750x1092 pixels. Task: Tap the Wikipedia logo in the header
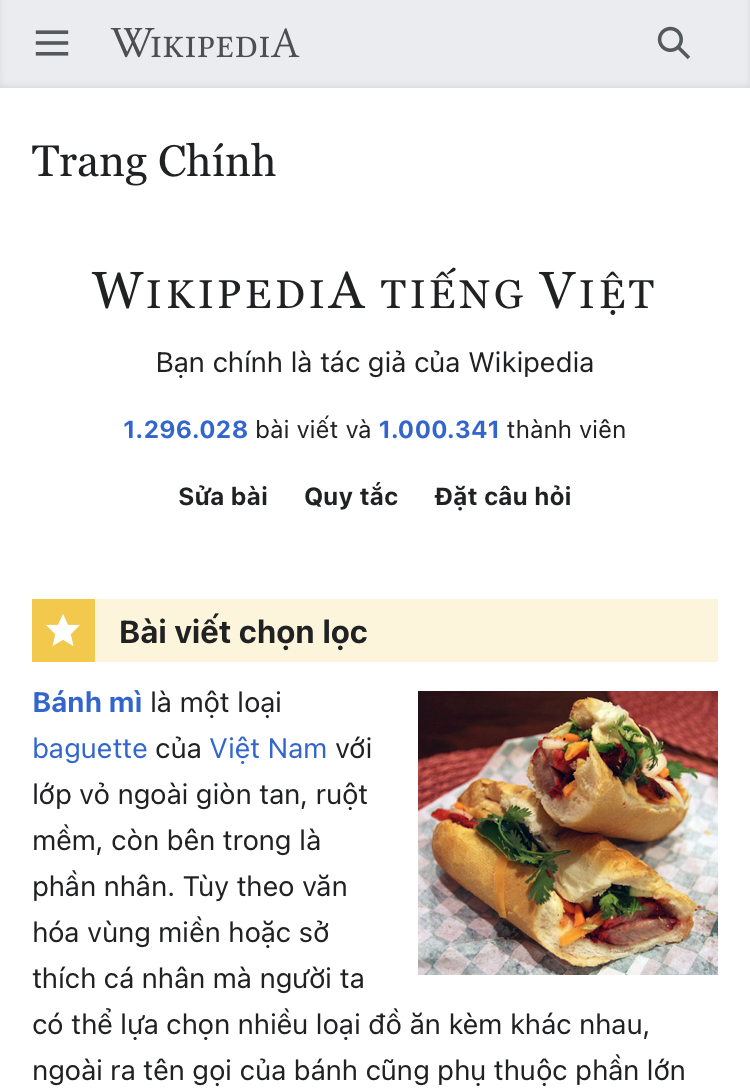[205, 44]
